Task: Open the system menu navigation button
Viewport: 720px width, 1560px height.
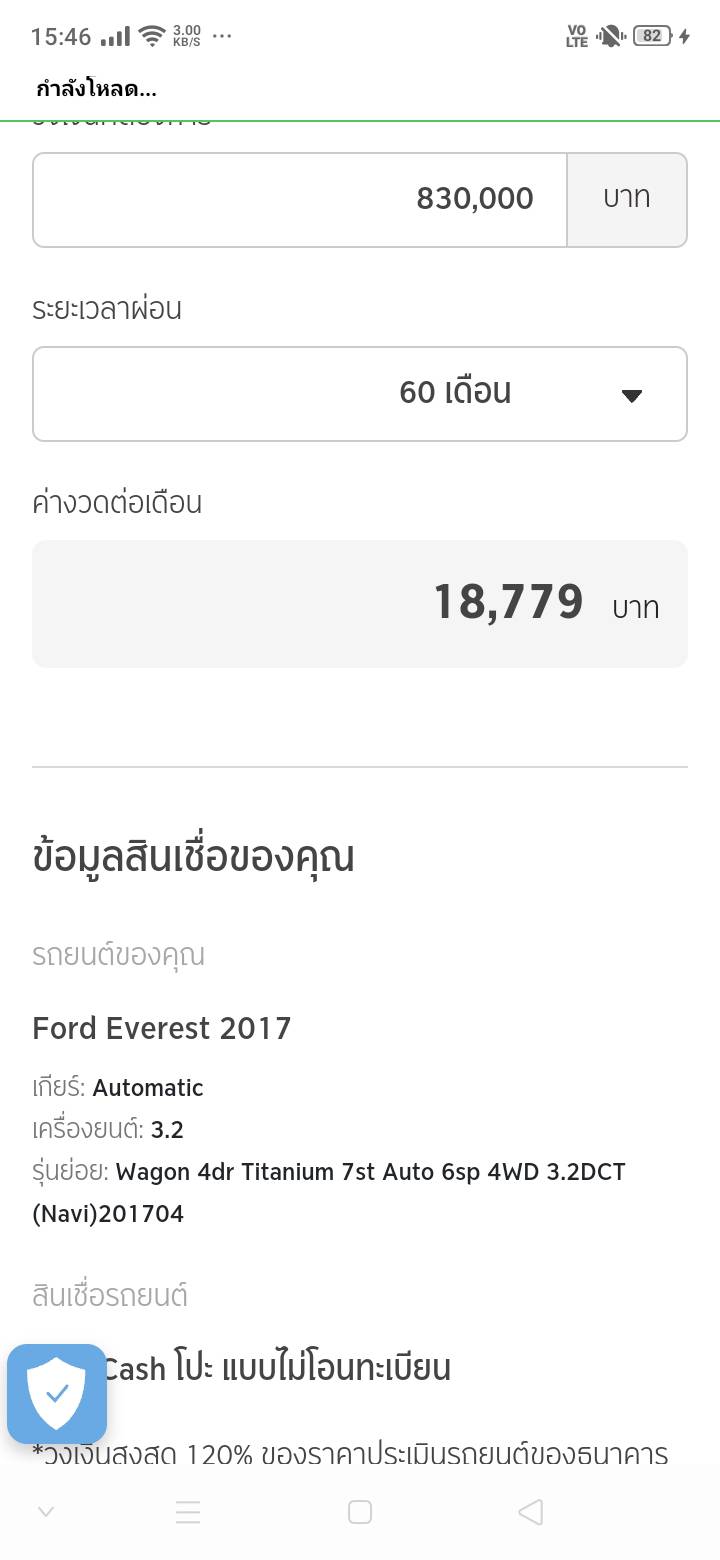Action: click(x=188, y=1512)
